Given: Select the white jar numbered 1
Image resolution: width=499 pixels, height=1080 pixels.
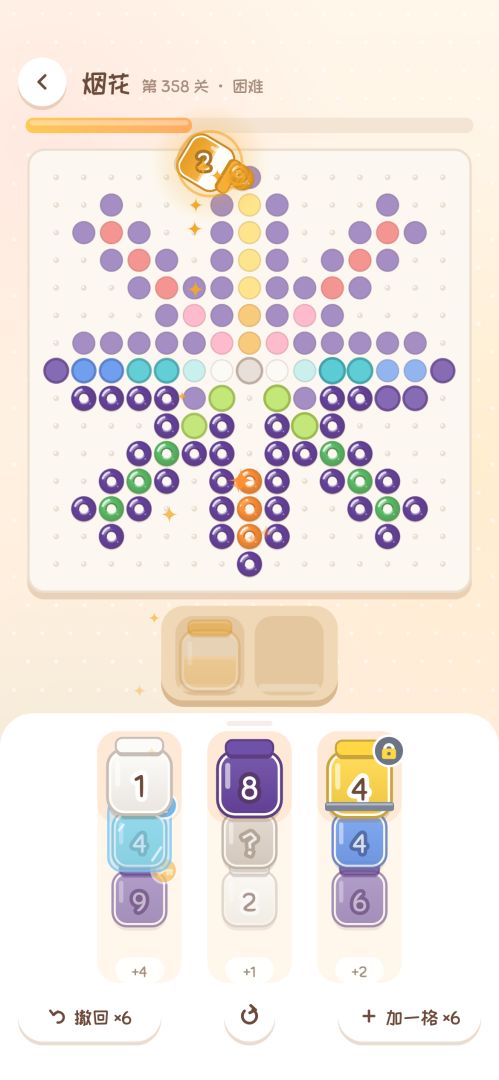Looking at the screenshot, I should click(x=139, y=777).
